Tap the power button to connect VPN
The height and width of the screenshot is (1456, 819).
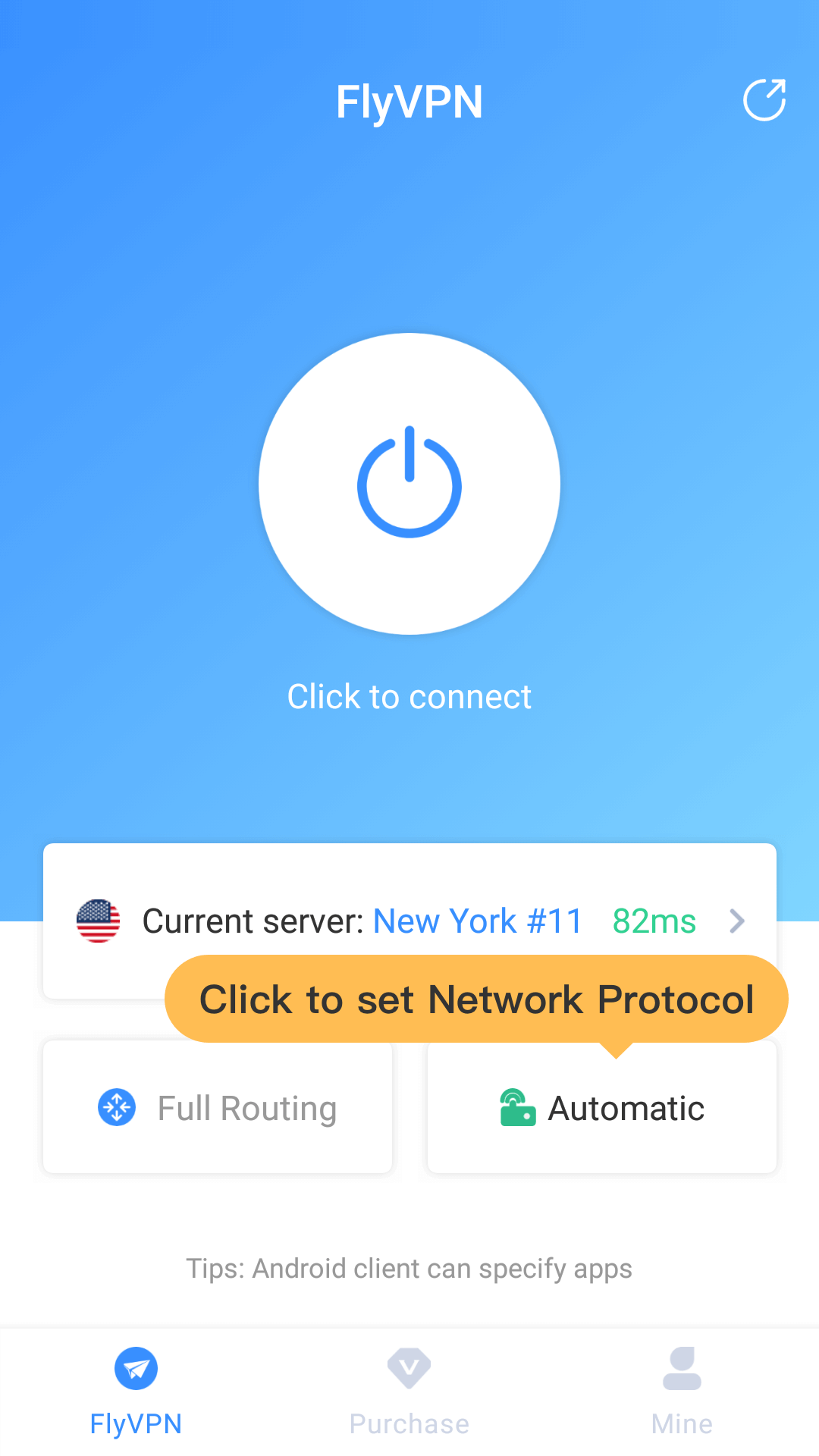409,484
